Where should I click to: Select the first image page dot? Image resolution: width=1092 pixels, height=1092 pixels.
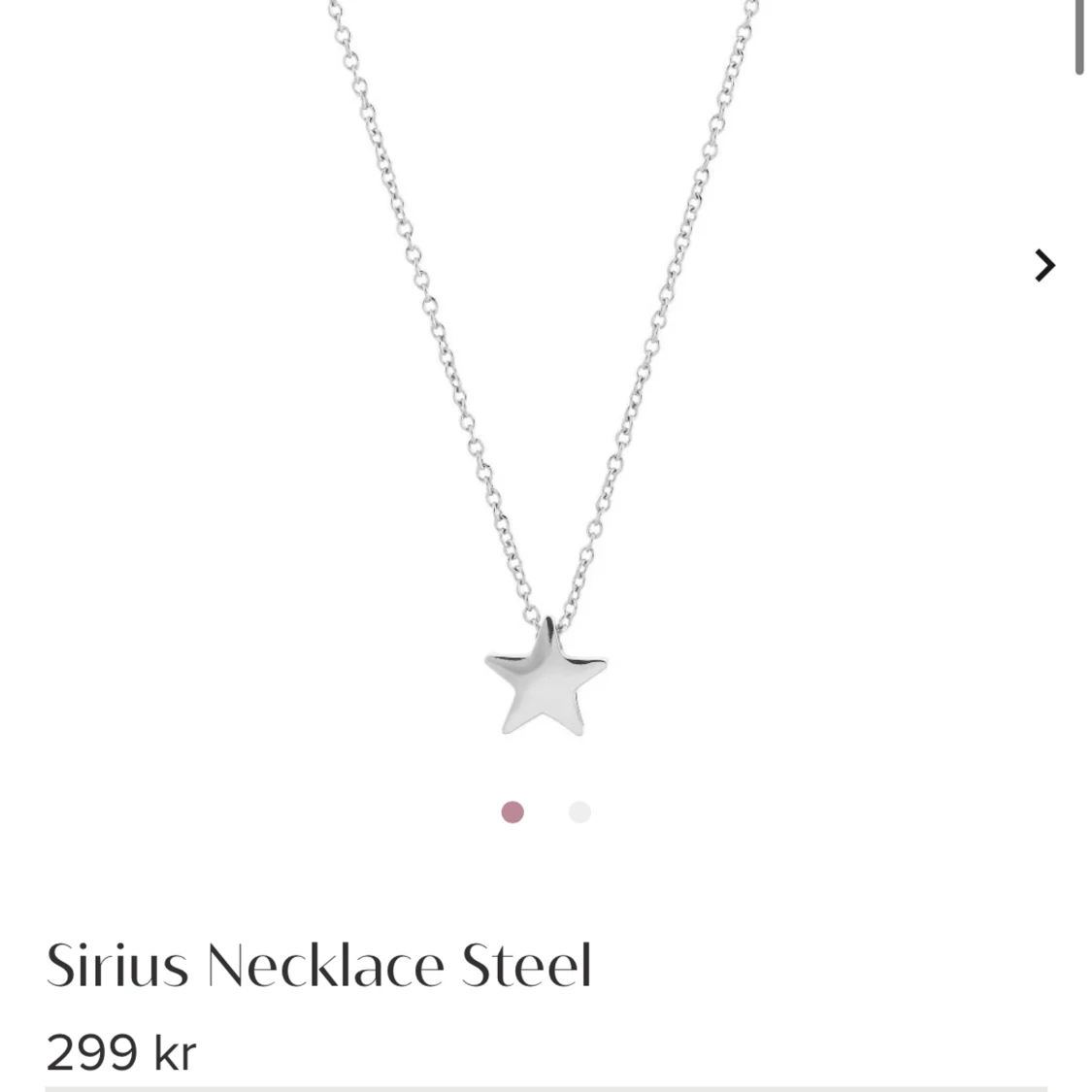(513, 812)
